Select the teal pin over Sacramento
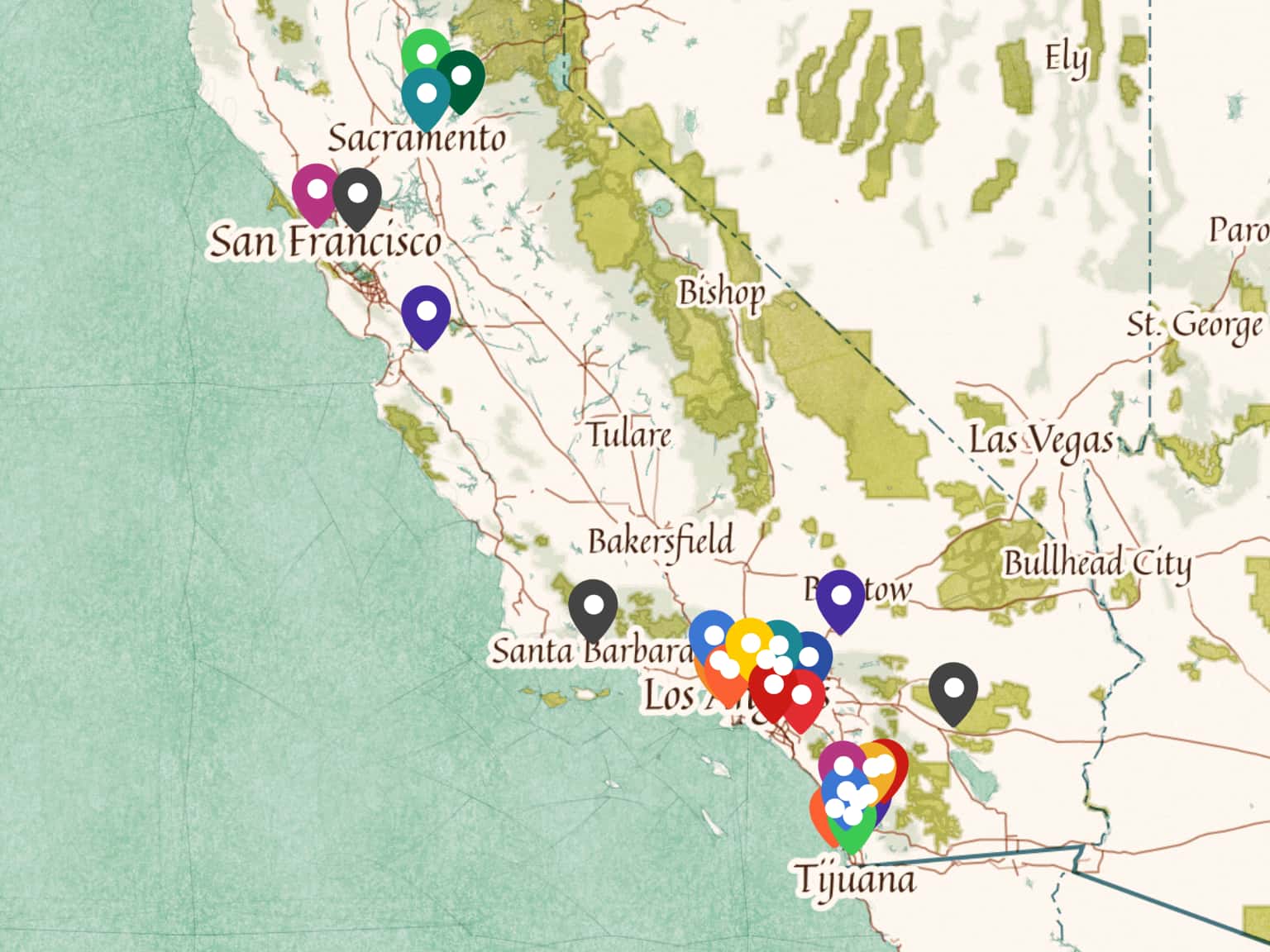 coord(426,94)
